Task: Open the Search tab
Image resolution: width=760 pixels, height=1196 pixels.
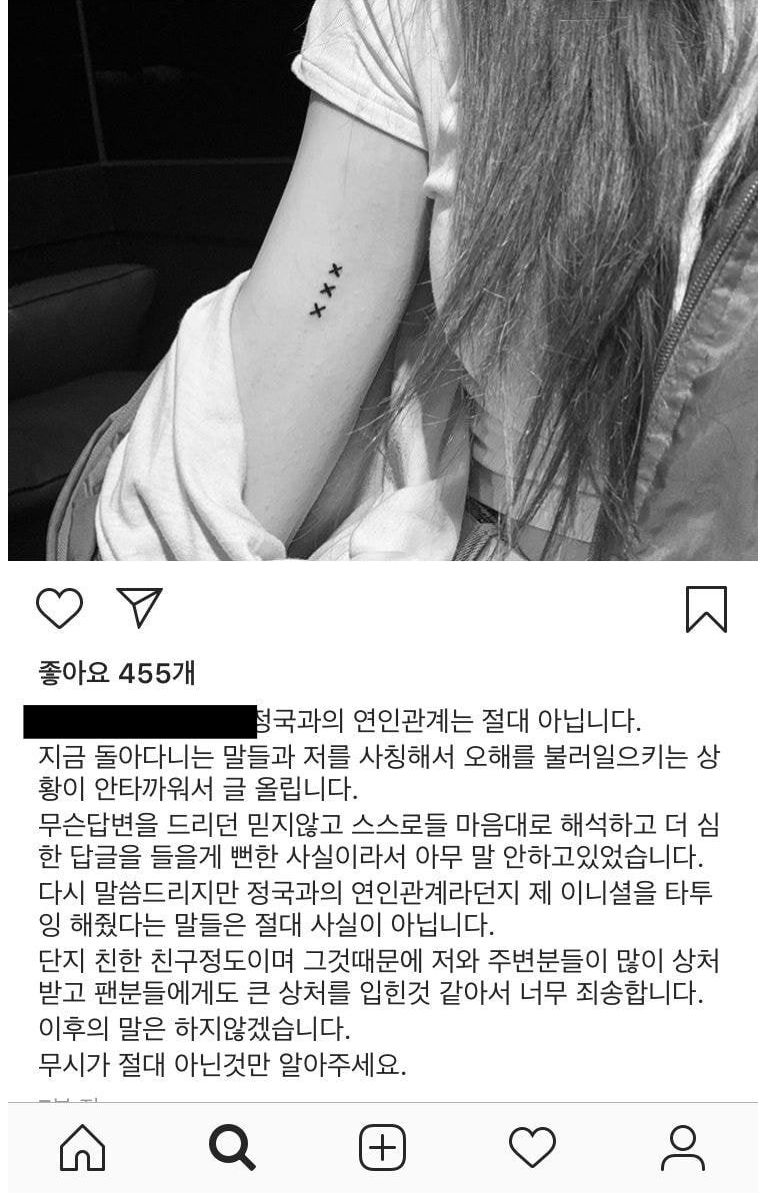Action: pos(232,1147)
